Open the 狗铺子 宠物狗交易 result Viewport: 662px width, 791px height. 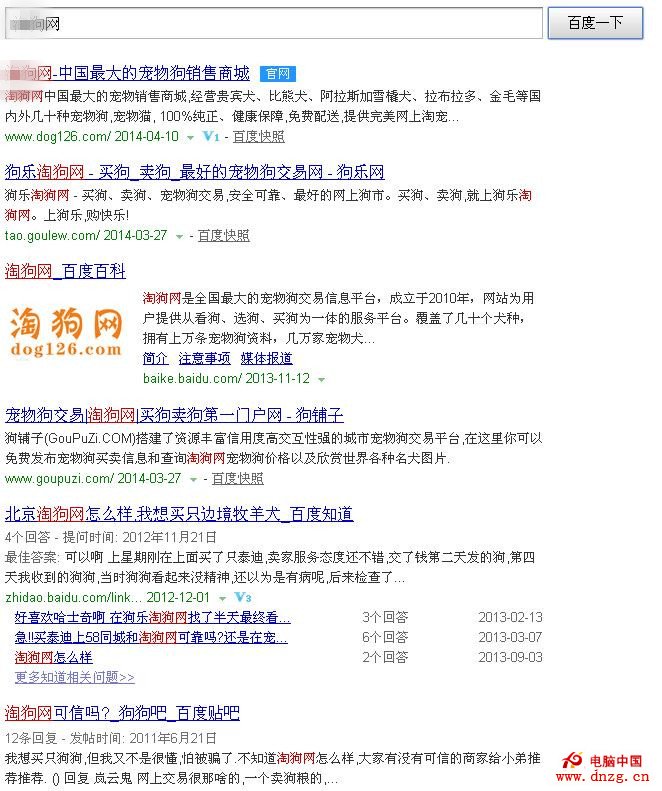coord(174,414)
